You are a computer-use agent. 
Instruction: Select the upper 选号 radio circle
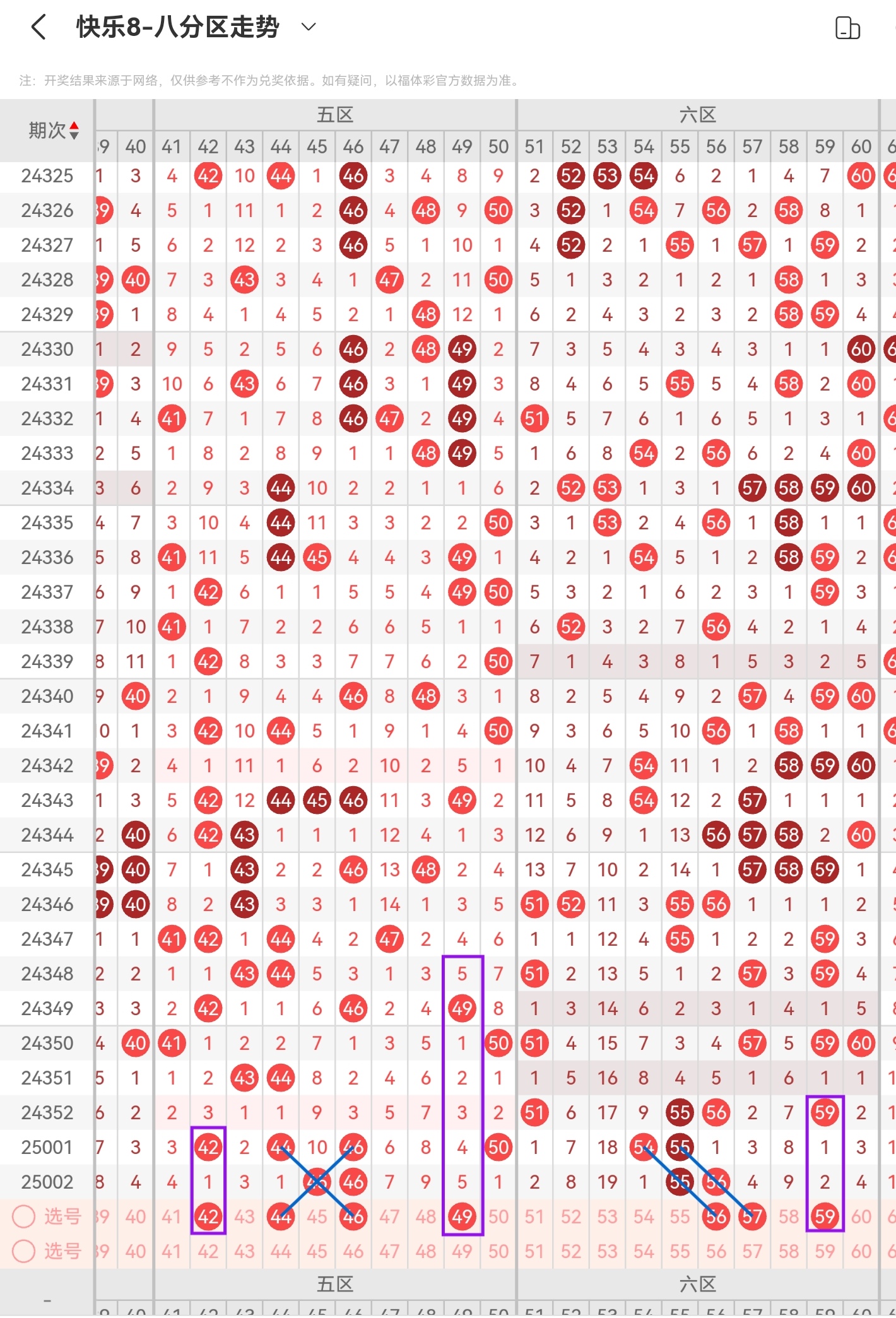coord(24,1216)
